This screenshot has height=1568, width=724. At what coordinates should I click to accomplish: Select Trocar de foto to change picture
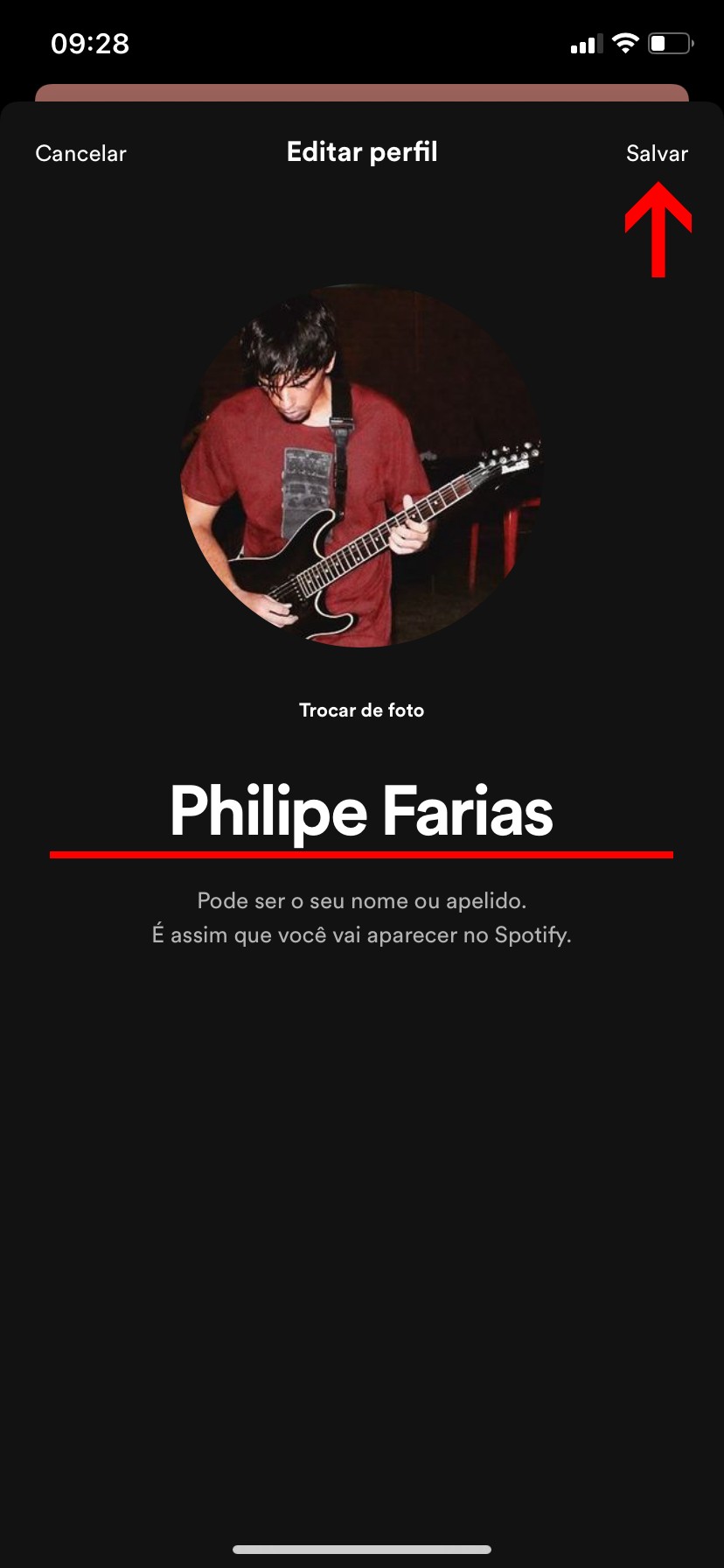click(x=361, y=710)
